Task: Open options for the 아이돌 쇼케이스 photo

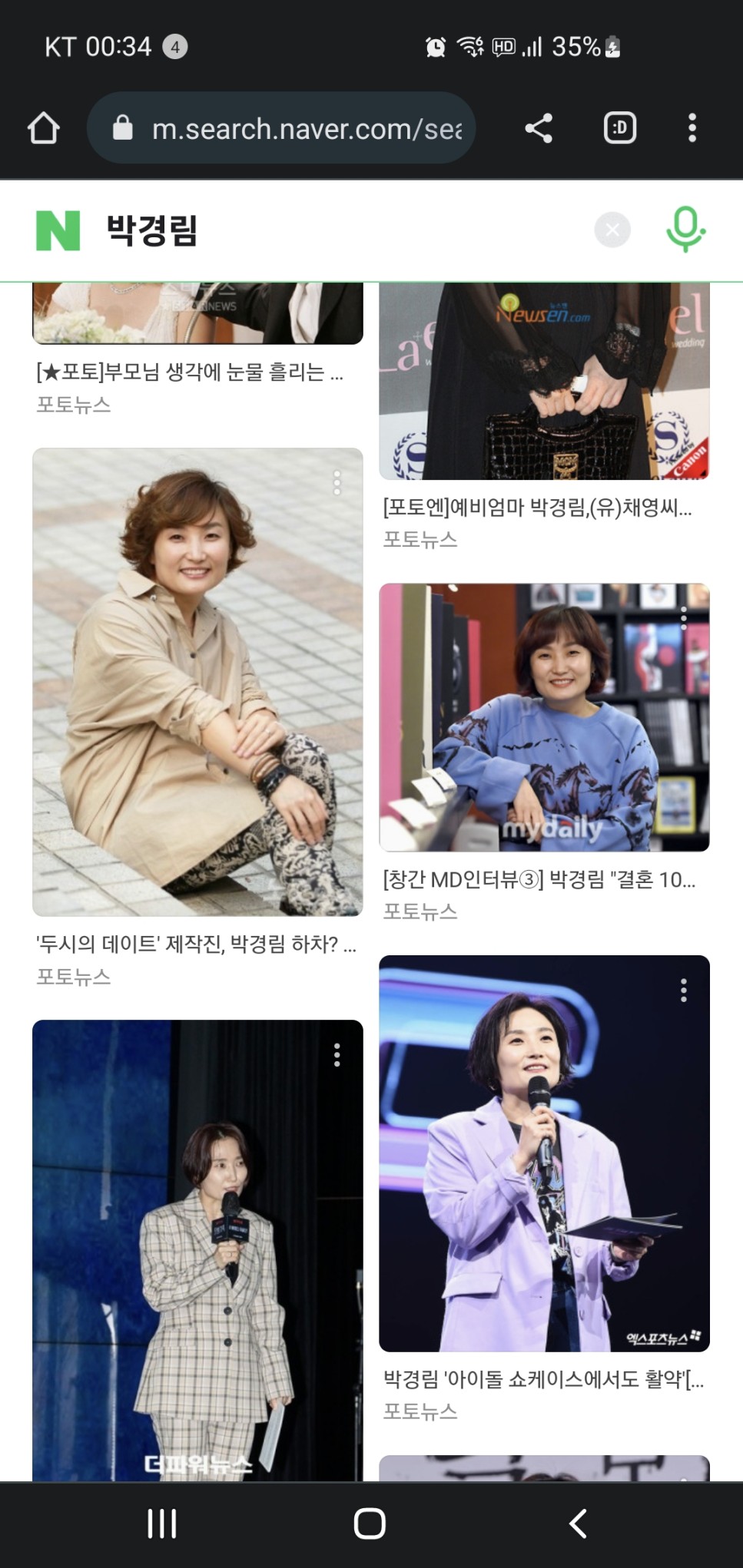Action: pyautogui.click(x=683, y=991)
